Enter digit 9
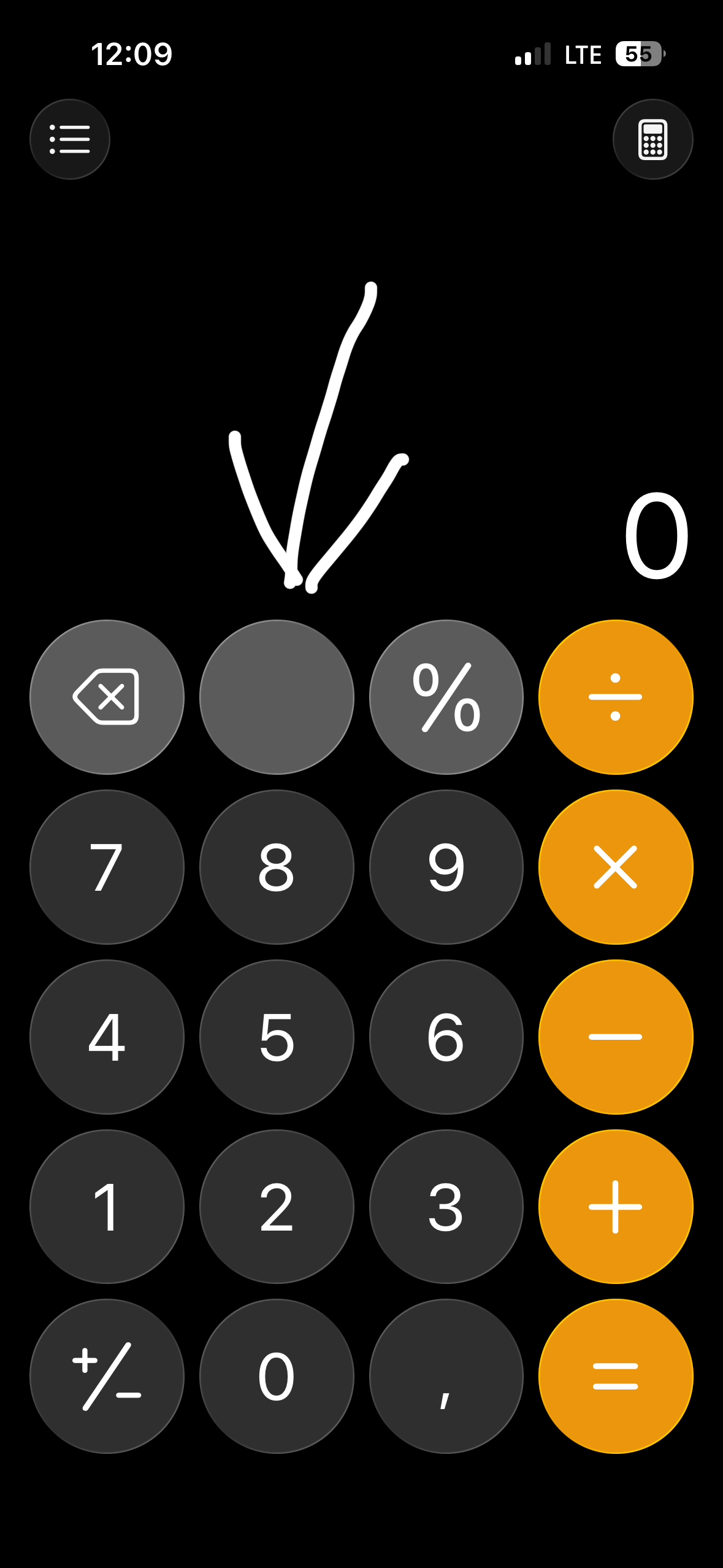Screen dimensions: 723x1568 [x=446, y=867]
